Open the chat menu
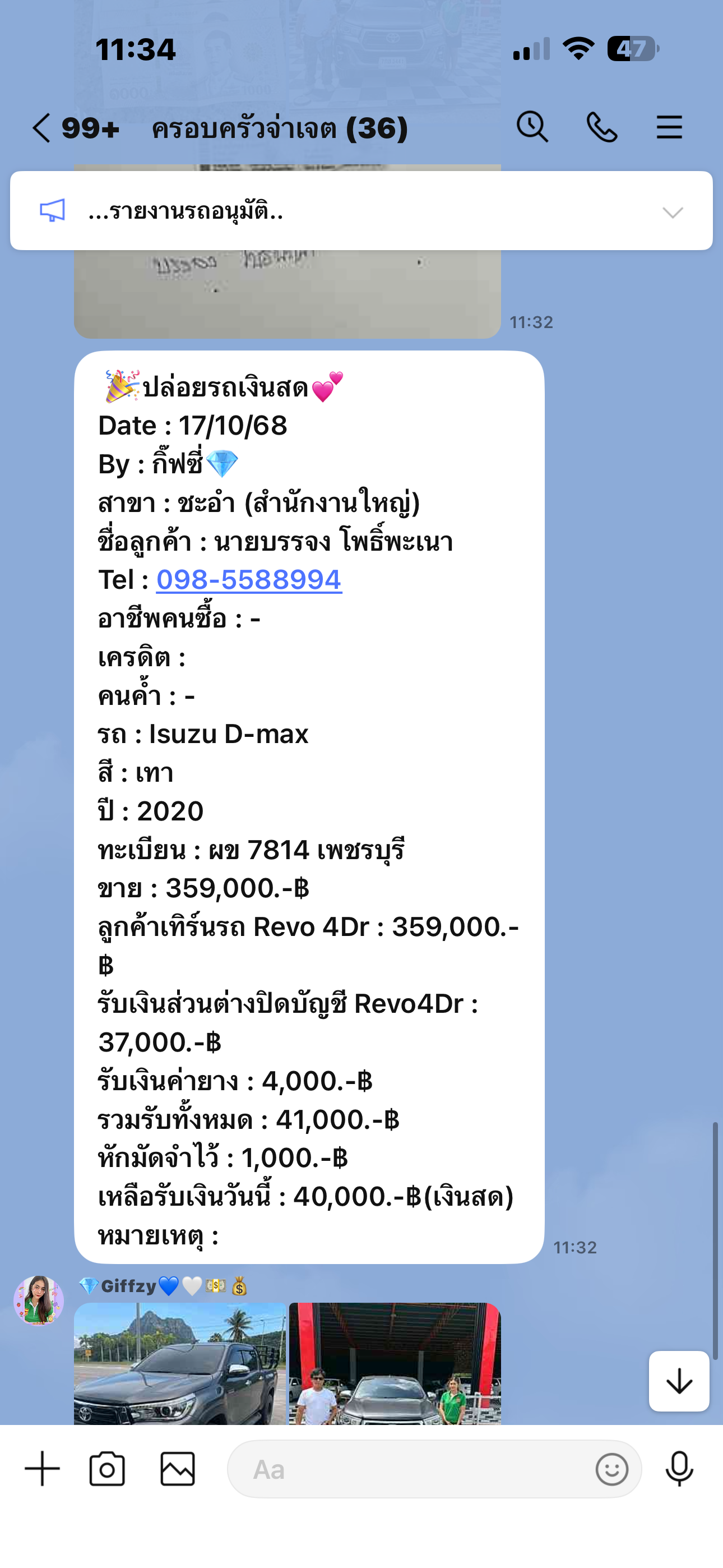The image size is (723, 1568). click(669, 128)
